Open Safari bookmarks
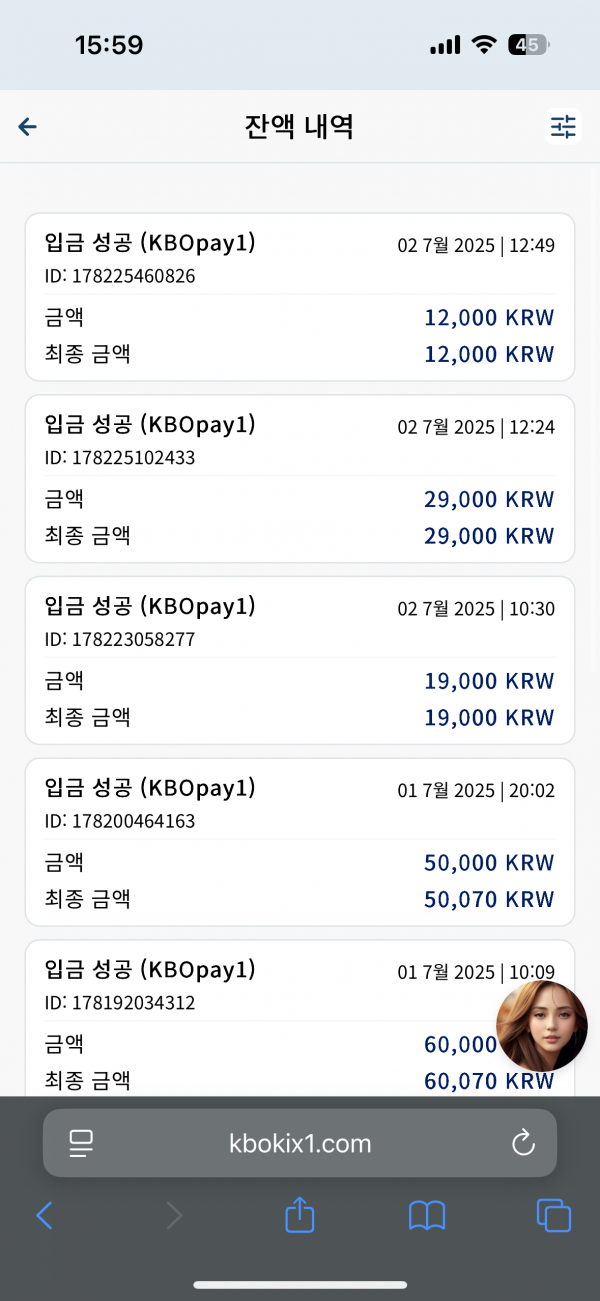The image size is (600, 1301). pos(427,1215)
